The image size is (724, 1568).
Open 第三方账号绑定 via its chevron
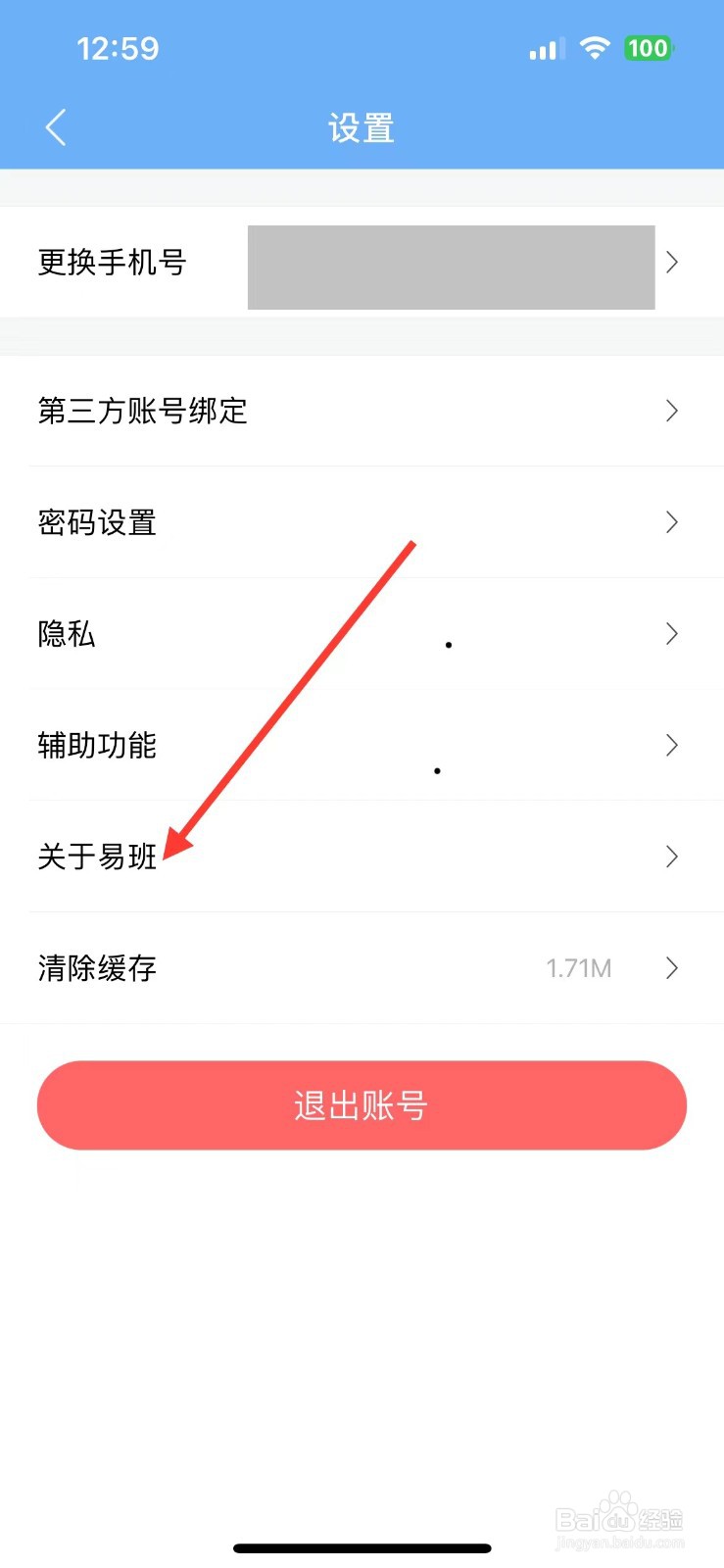670,411
